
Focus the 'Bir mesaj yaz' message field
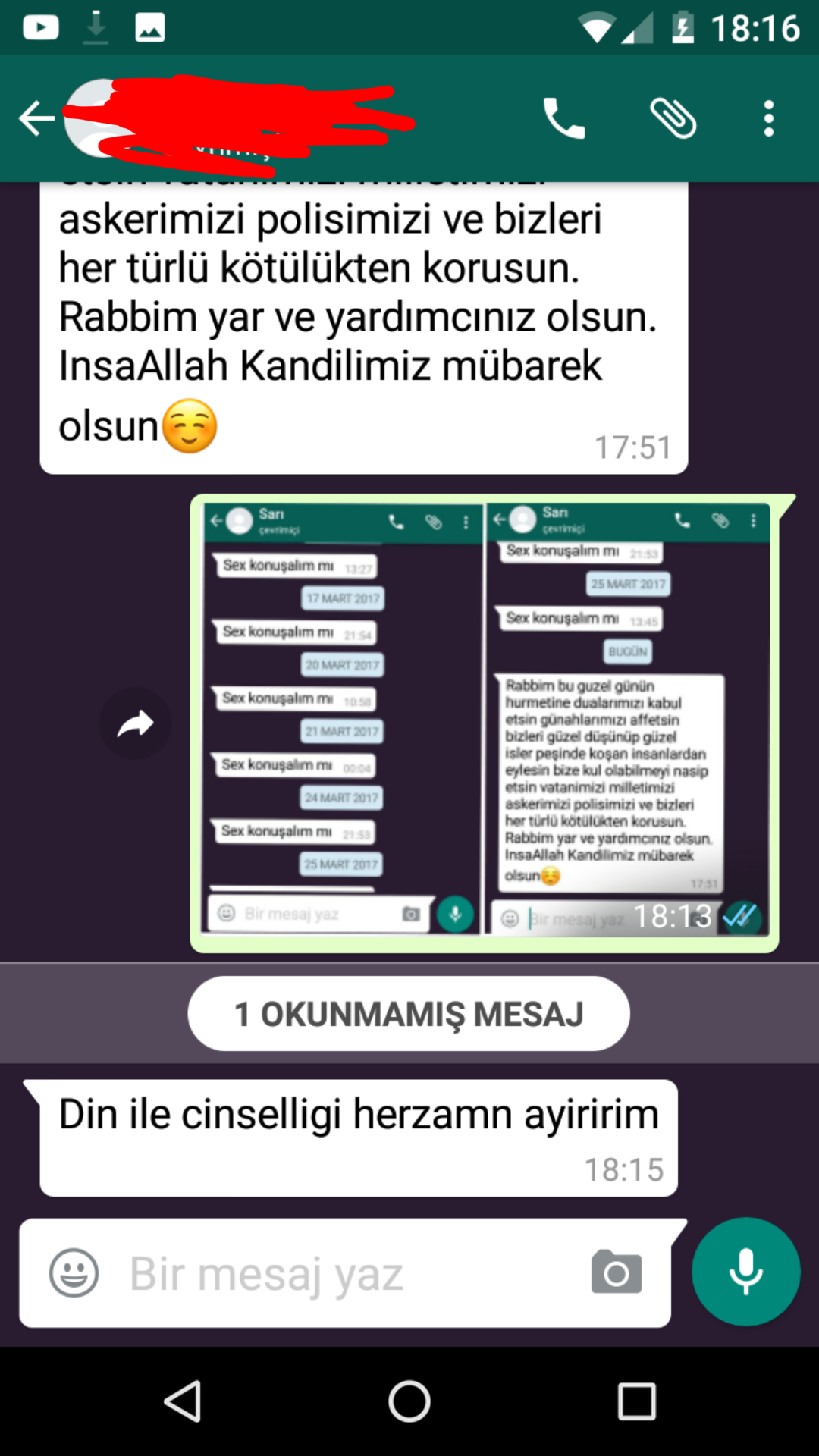pyautogui.click(x=341, y=1274)
